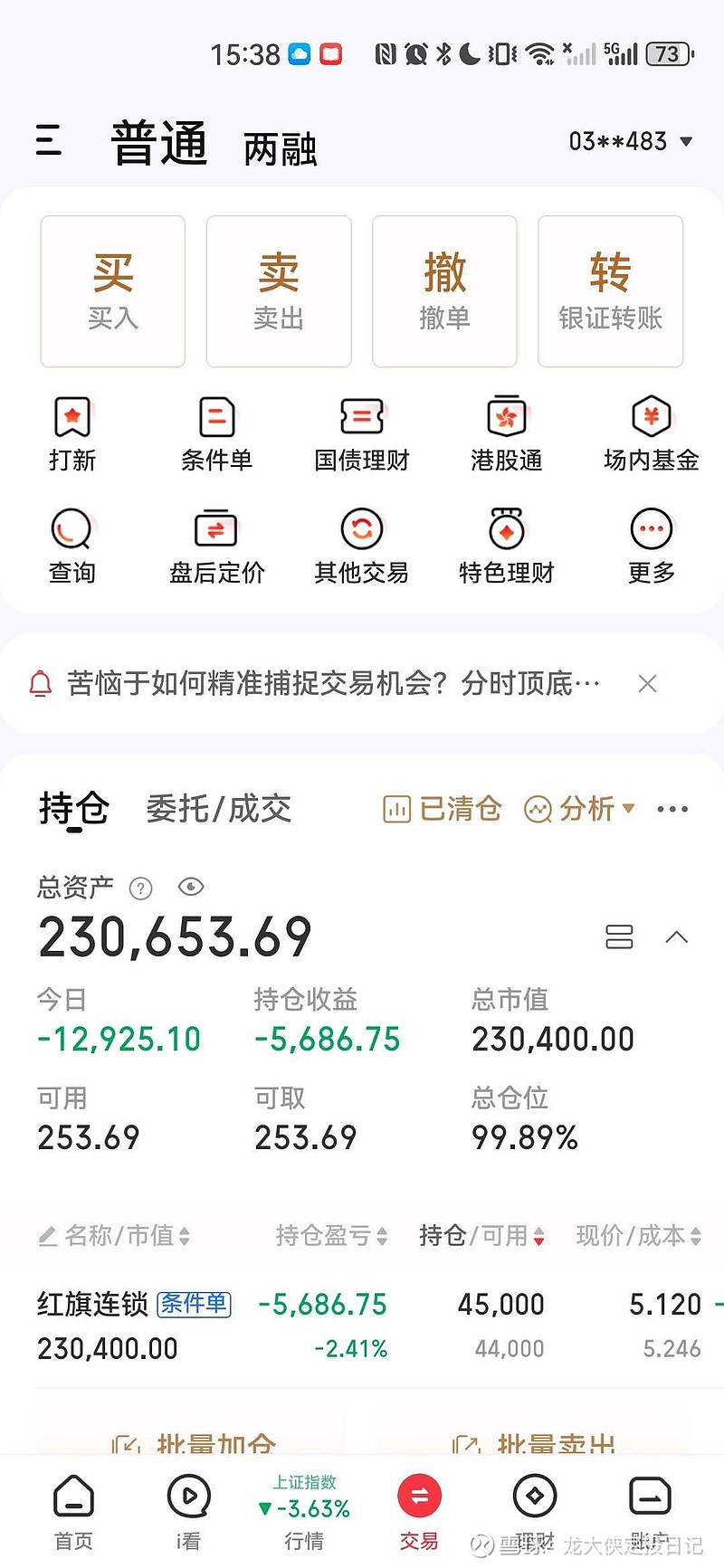This screenshot has height=1568, width=724.
Task: Select the 盘后定价 after-hours pricing icon
Action: [216, 543]
